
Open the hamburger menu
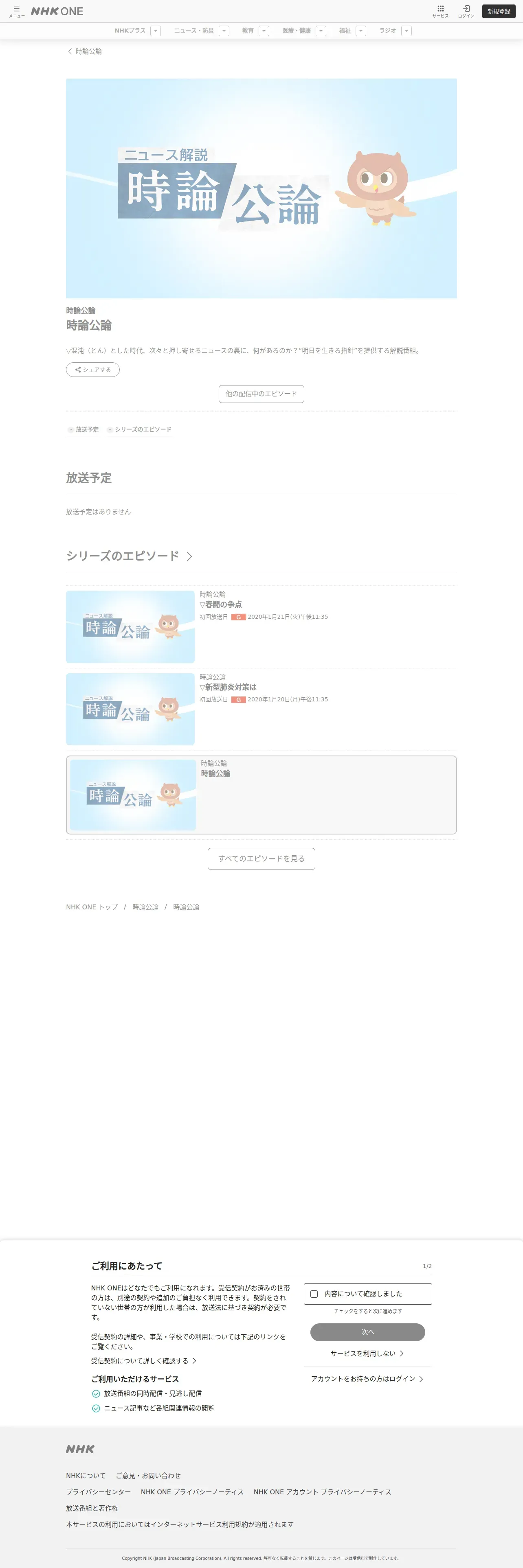click(x=16, y=11)
